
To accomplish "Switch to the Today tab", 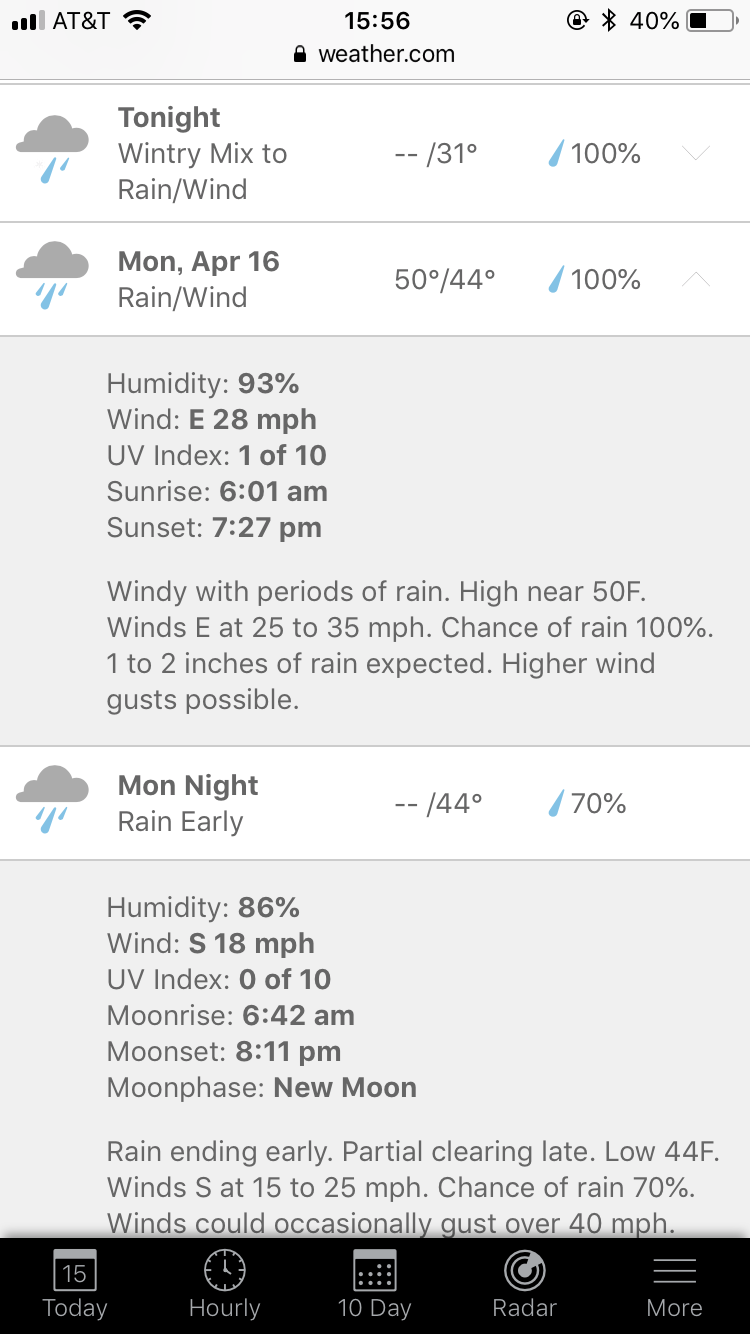I will 75,1284.
